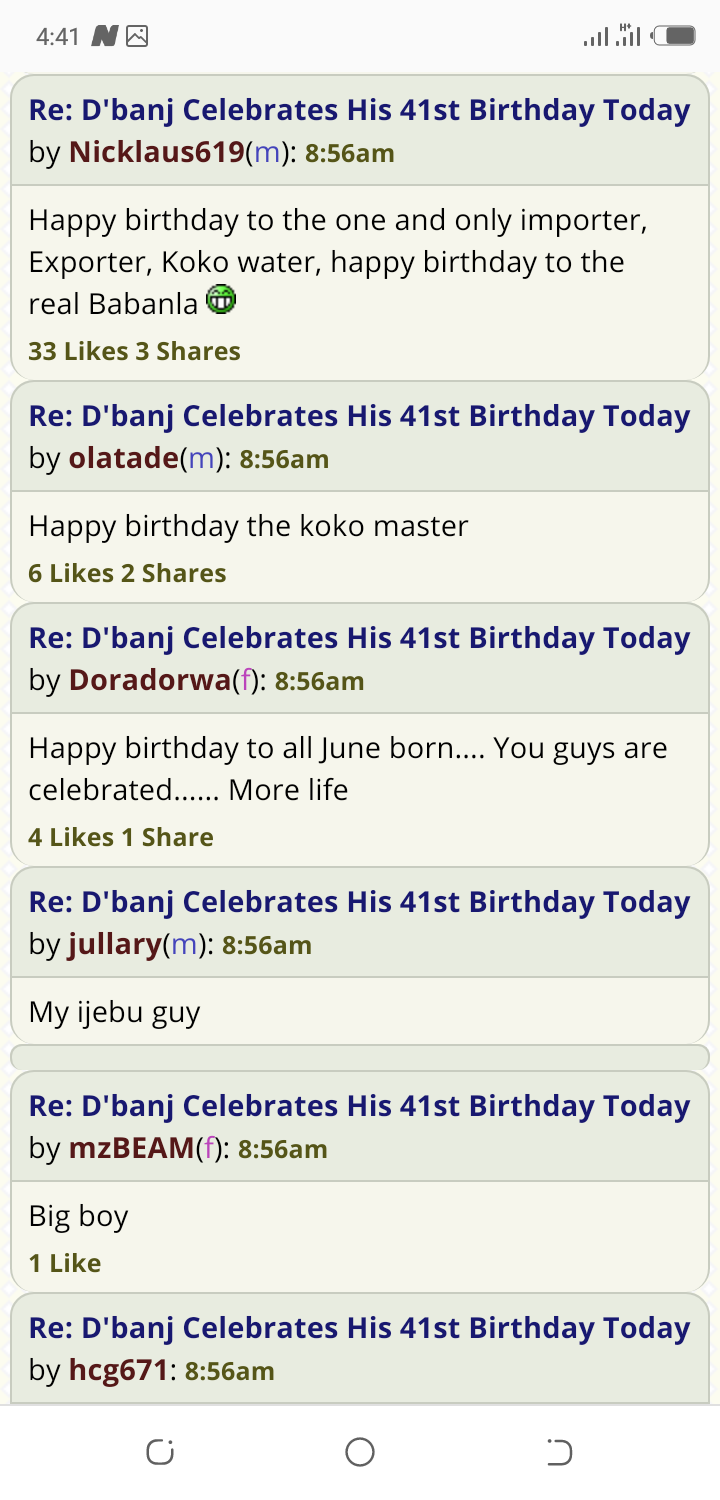The image size is (720, 1500).
Task: Open thread title link above olatade's post
Action: [359, 416]
